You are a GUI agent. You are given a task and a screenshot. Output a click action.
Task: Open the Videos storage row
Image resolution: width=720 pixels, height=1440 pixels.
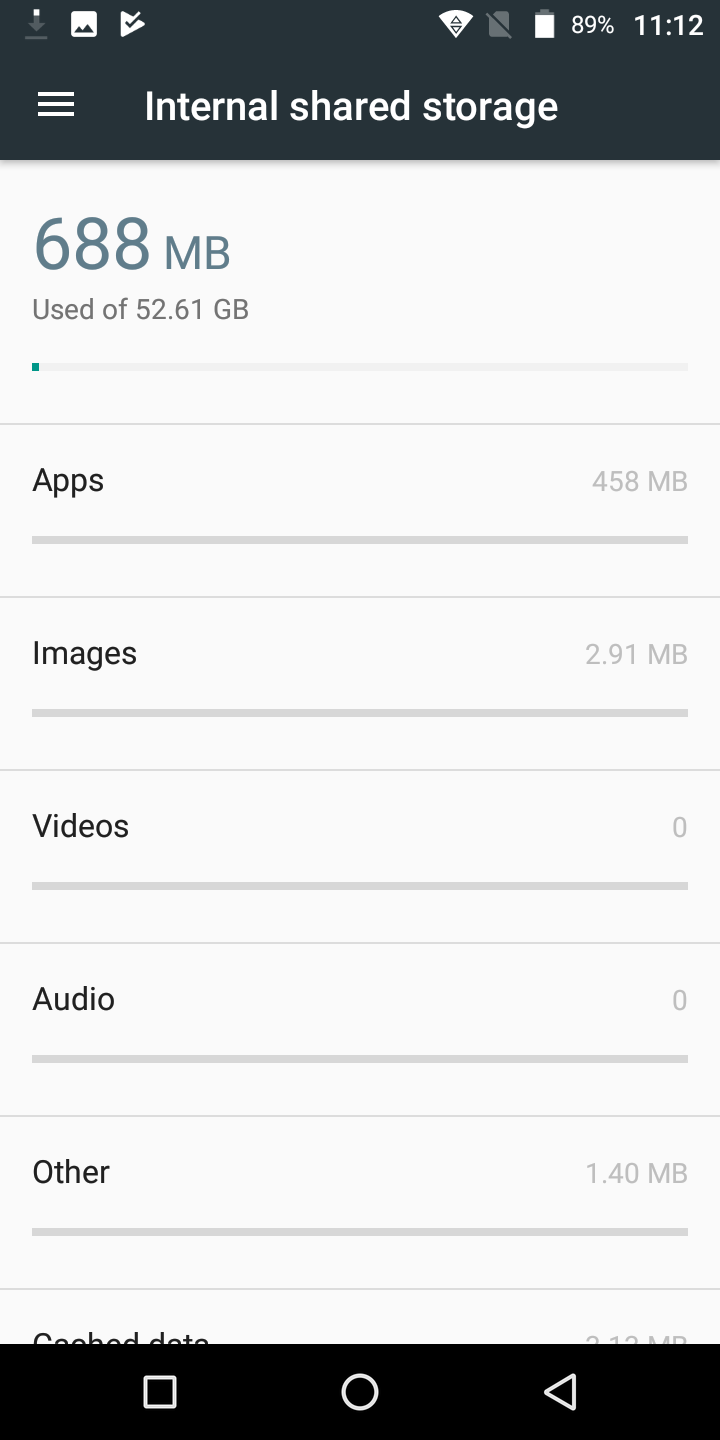tap(360, 857)
